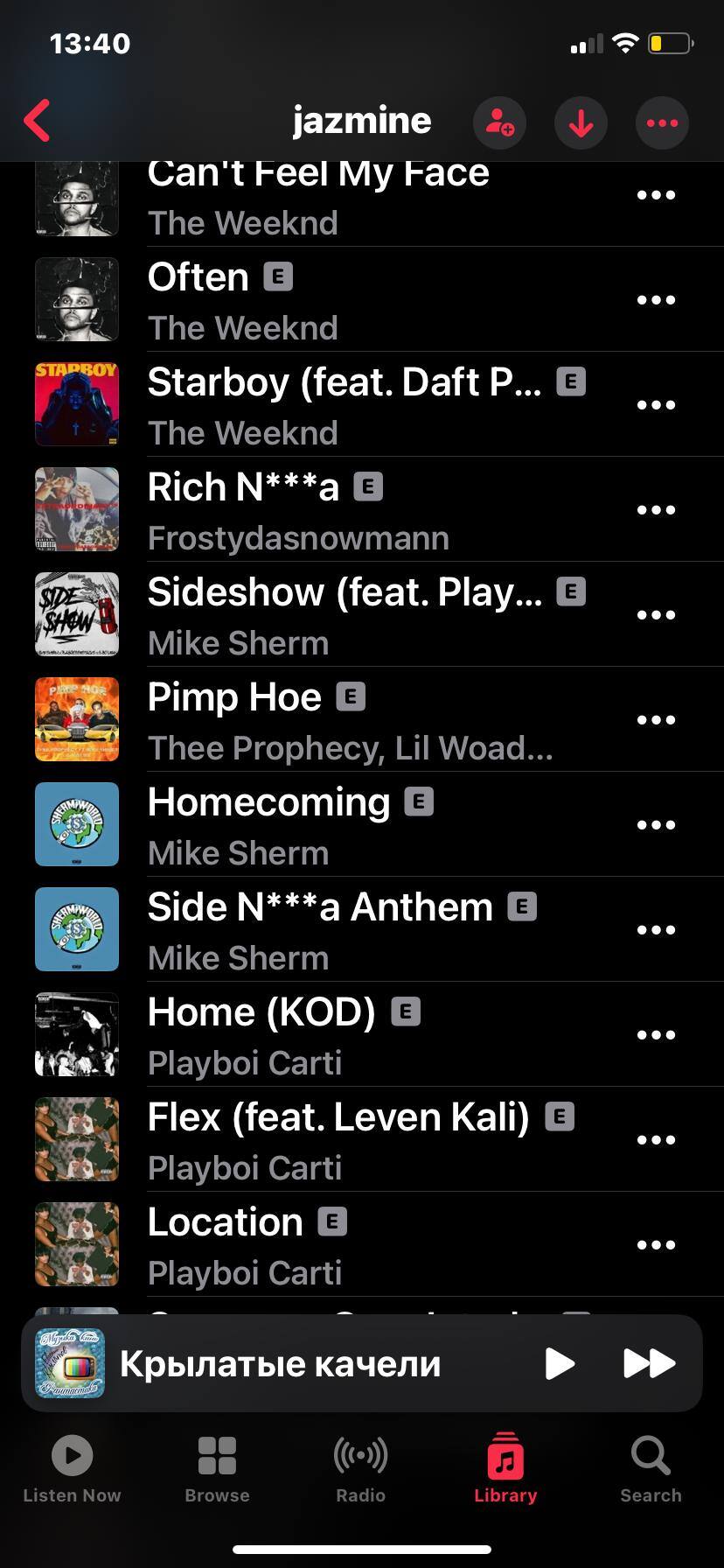Open more options for Starboy
This screenshot has height=1568, width=724.
click(x=656, y=405)
